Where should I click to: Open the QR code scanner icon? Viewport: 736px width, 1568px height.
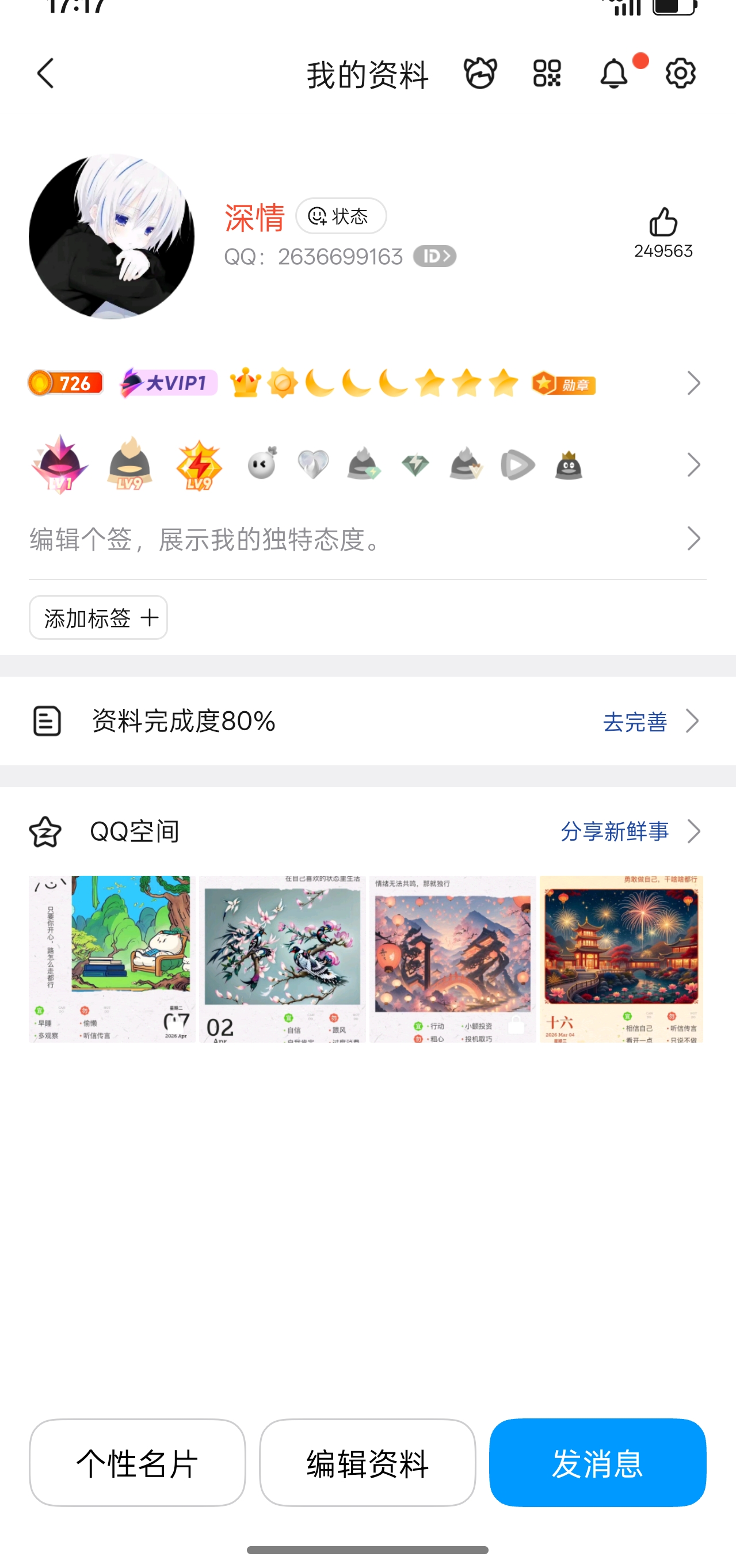(x=547, y=74)
